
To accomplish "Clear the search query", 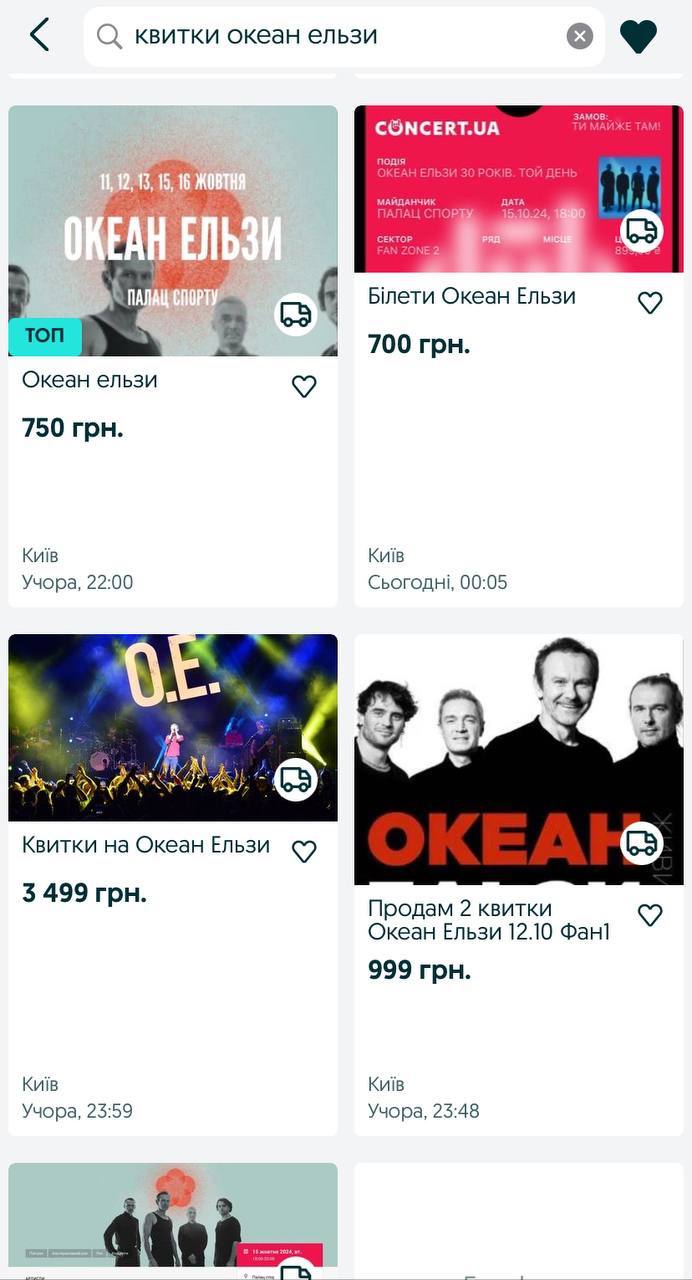I will pos(580,36).
